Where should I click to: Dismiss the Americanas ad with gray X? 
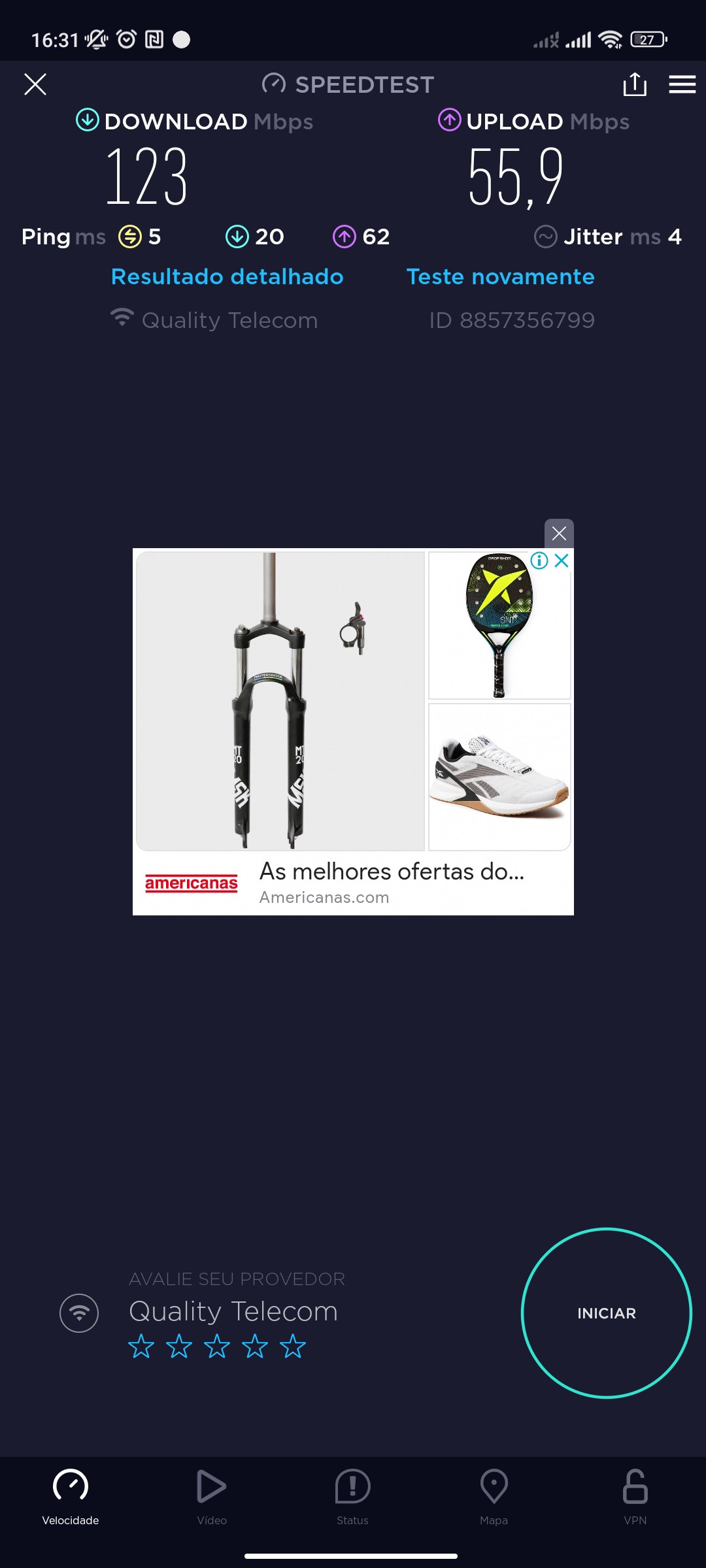click(559, 533)
